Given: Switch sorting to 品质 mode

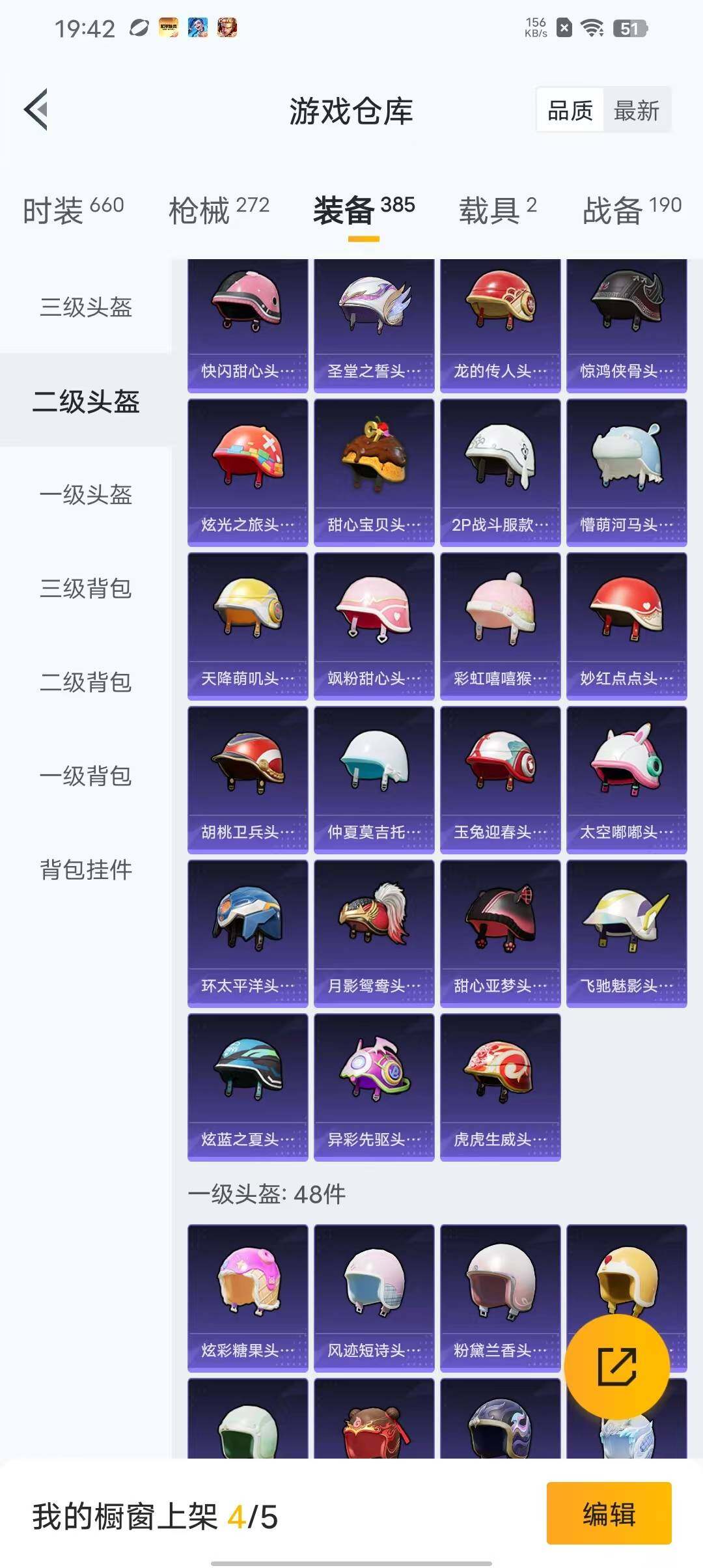Looking at the screenshot, I should (570, 111).
